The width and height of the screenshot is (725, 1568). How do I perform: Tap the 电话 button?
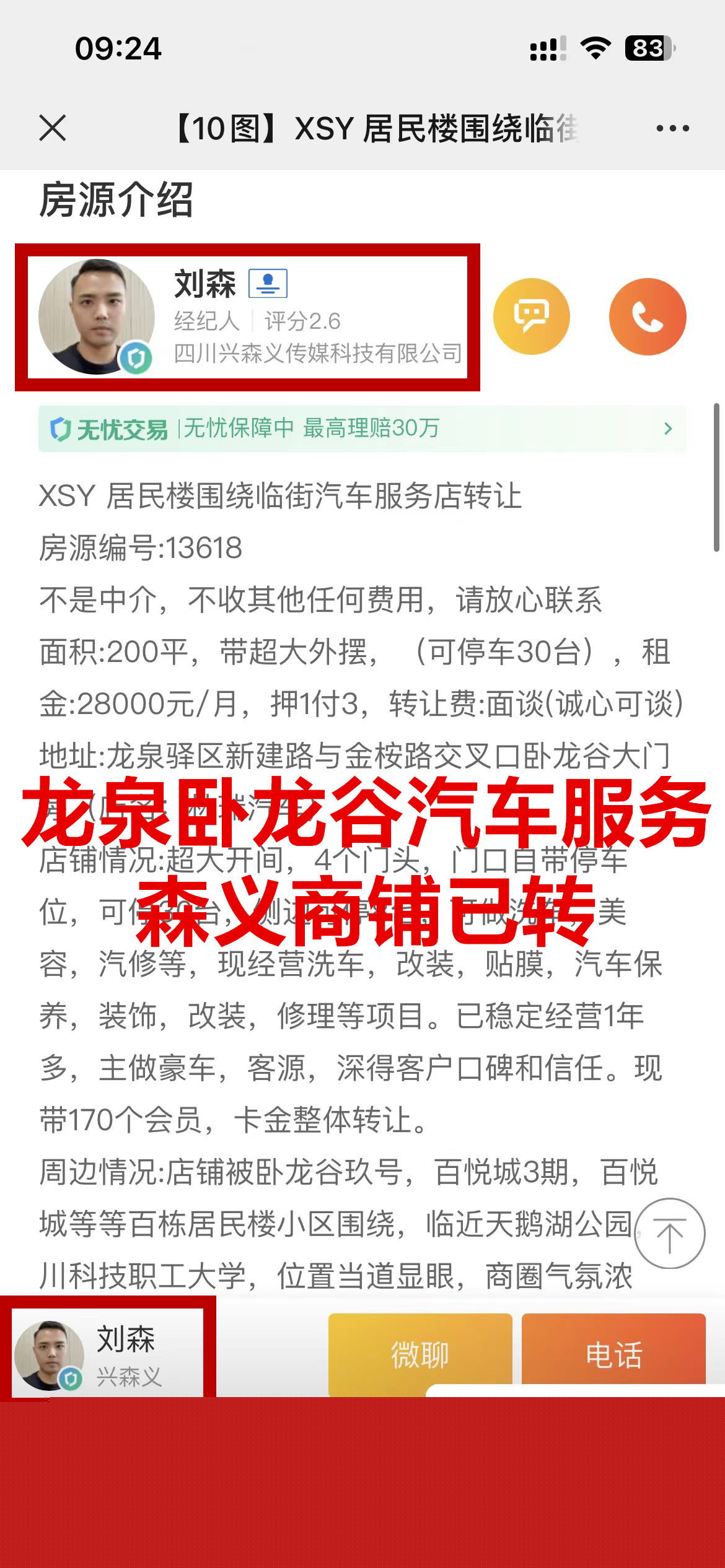(x=613, y=1354)
